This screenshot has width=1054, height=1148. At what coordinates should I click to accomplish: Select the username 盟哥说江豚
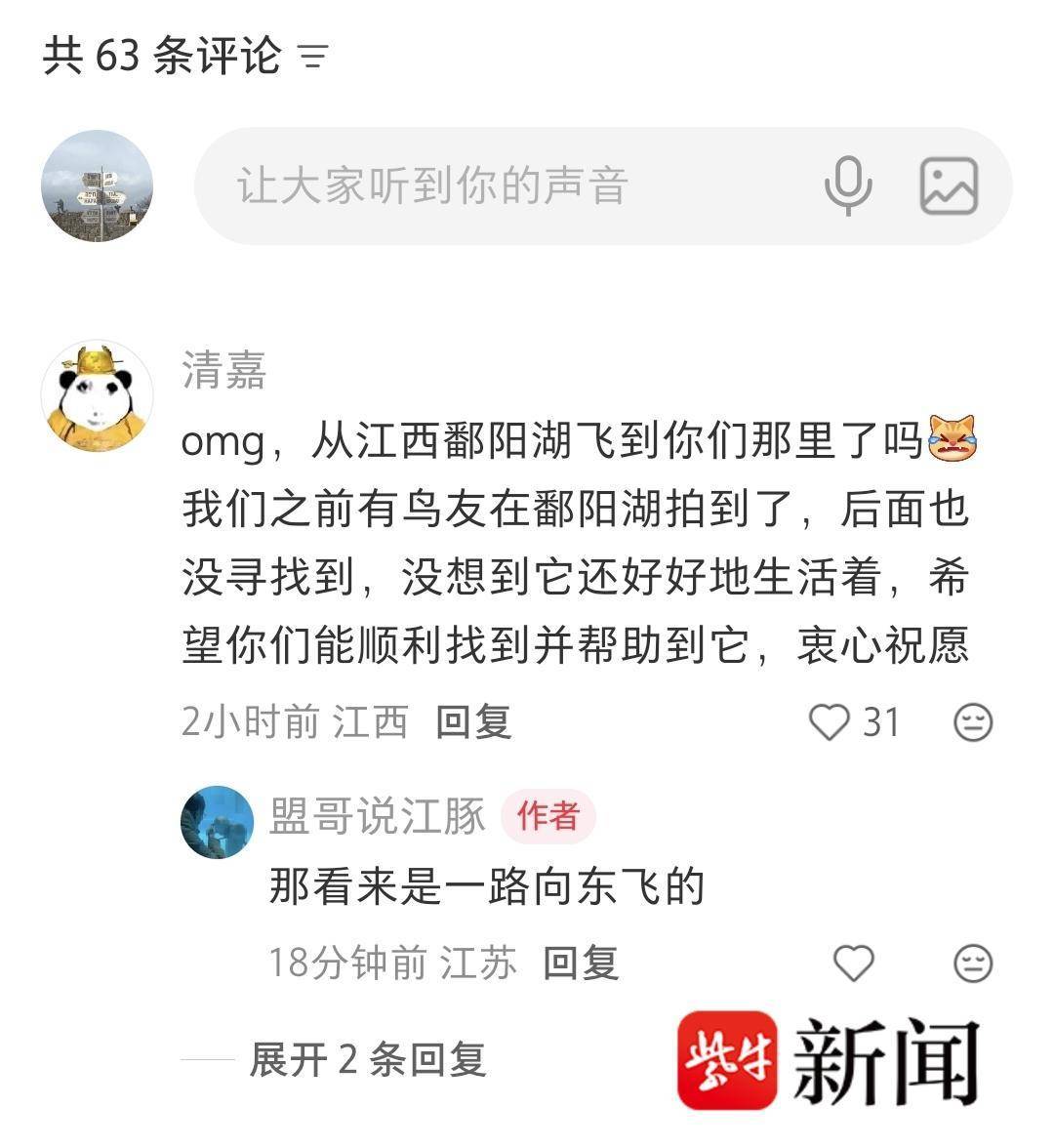click(376, 820)
